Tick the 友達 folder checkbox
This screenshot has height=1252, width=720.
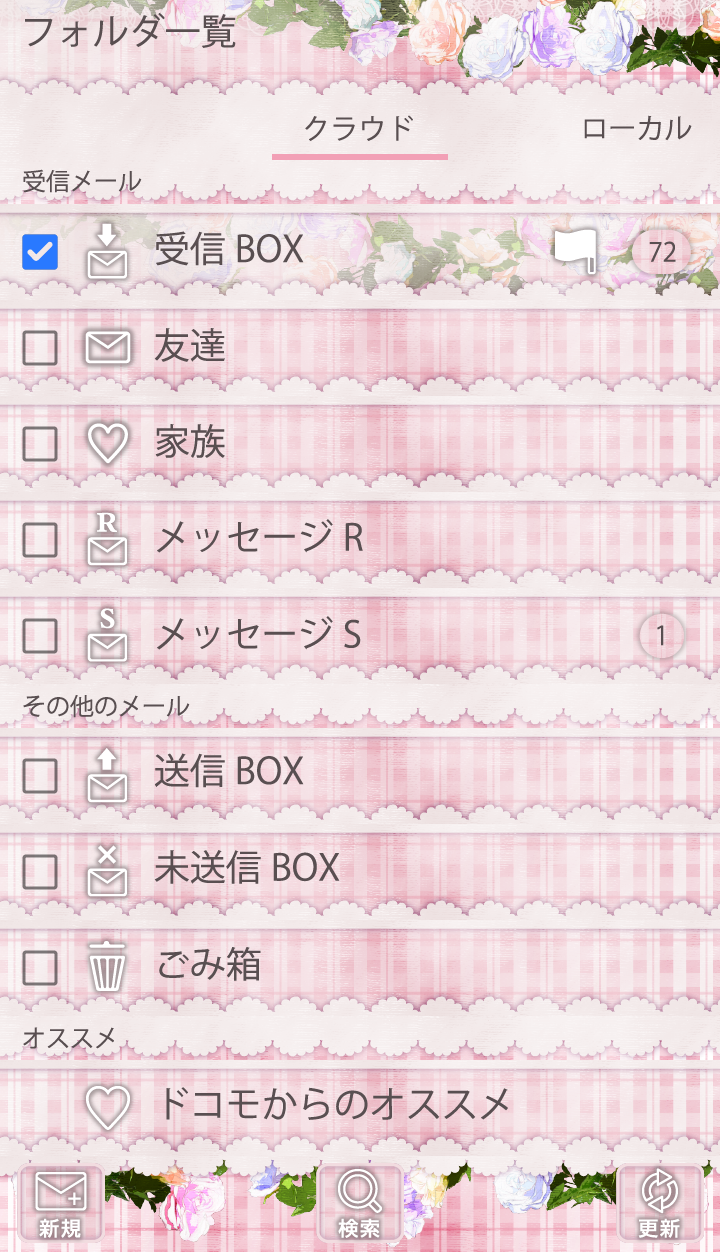click(40, 348)
